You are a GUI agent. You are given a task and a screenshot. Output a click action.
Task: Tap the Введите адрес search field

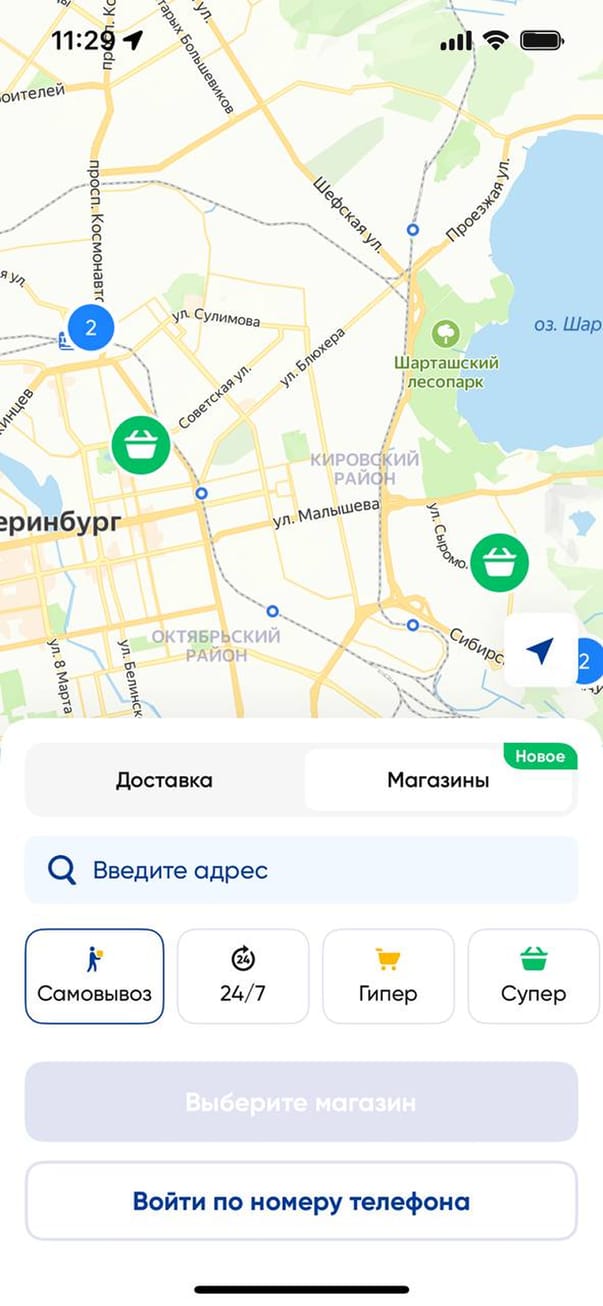(301, 870)
